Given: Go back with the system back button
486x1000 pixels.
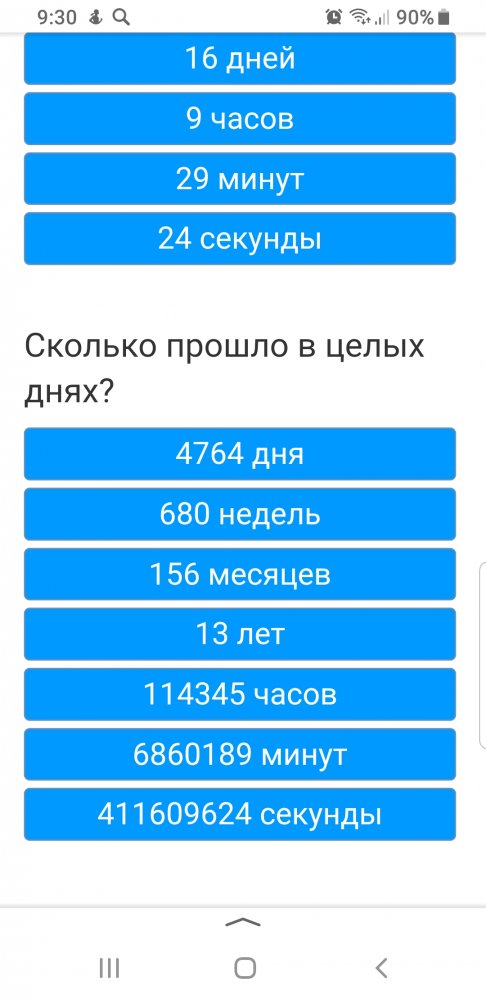Looking at the screenshot, I should click(381, 968).
